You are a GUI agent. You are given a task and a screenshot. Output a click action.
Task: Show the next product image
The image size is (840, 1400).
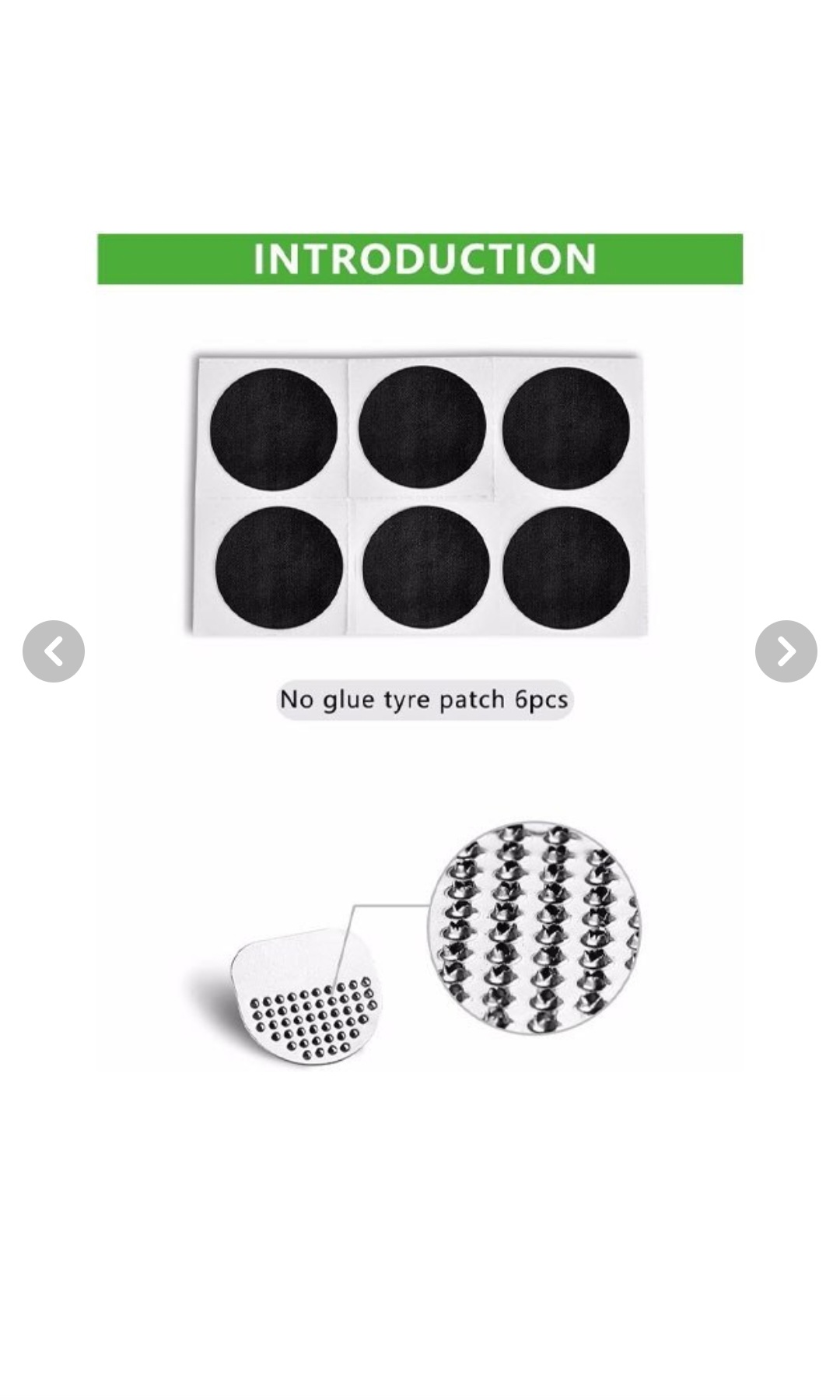(x=786, y=651)
